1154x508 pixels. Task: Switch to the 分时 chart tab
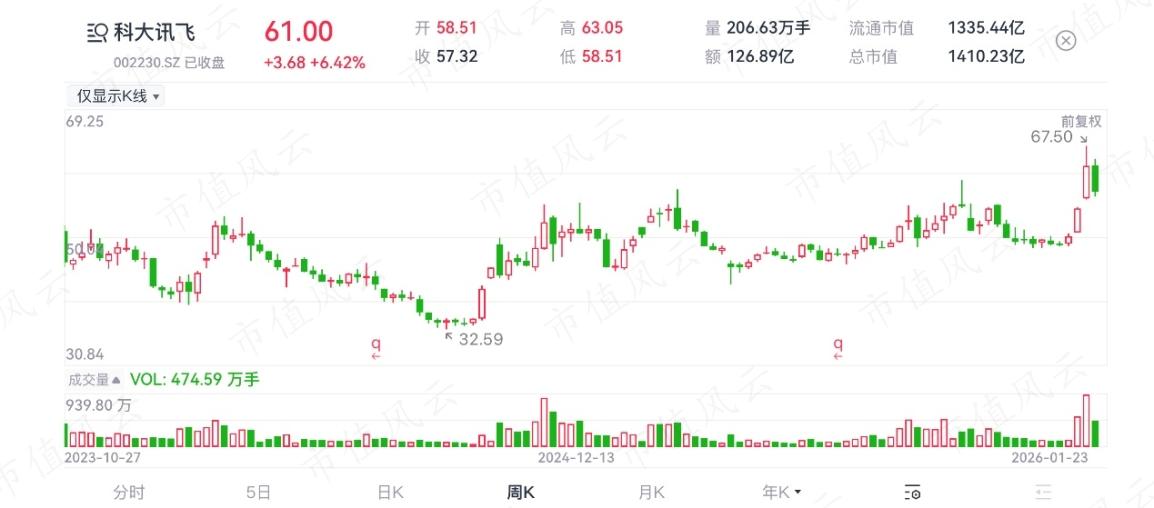tap(129, 492)
